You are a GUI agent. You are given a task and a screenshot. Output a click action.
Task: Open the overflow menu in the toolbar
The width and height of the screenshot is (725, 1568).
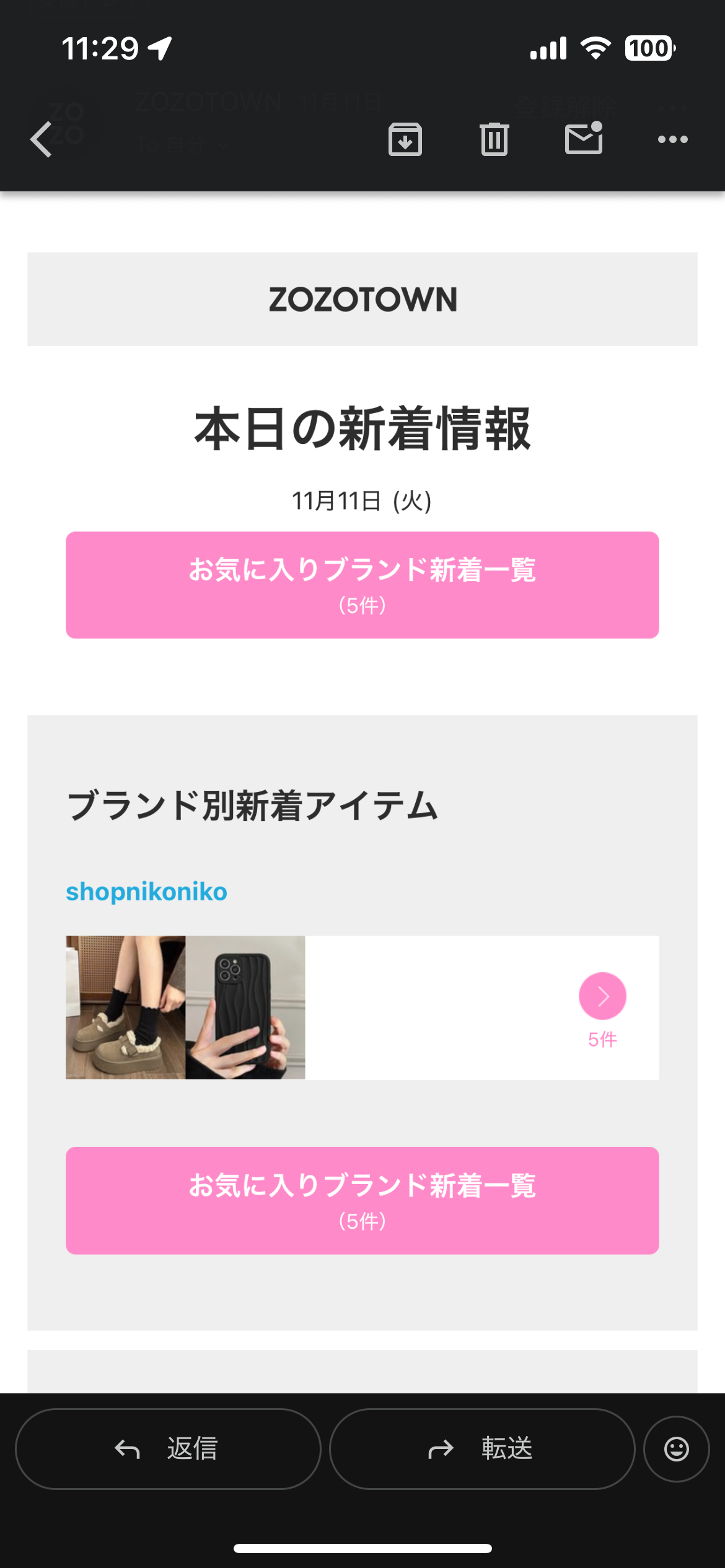[x=672, y=139]
